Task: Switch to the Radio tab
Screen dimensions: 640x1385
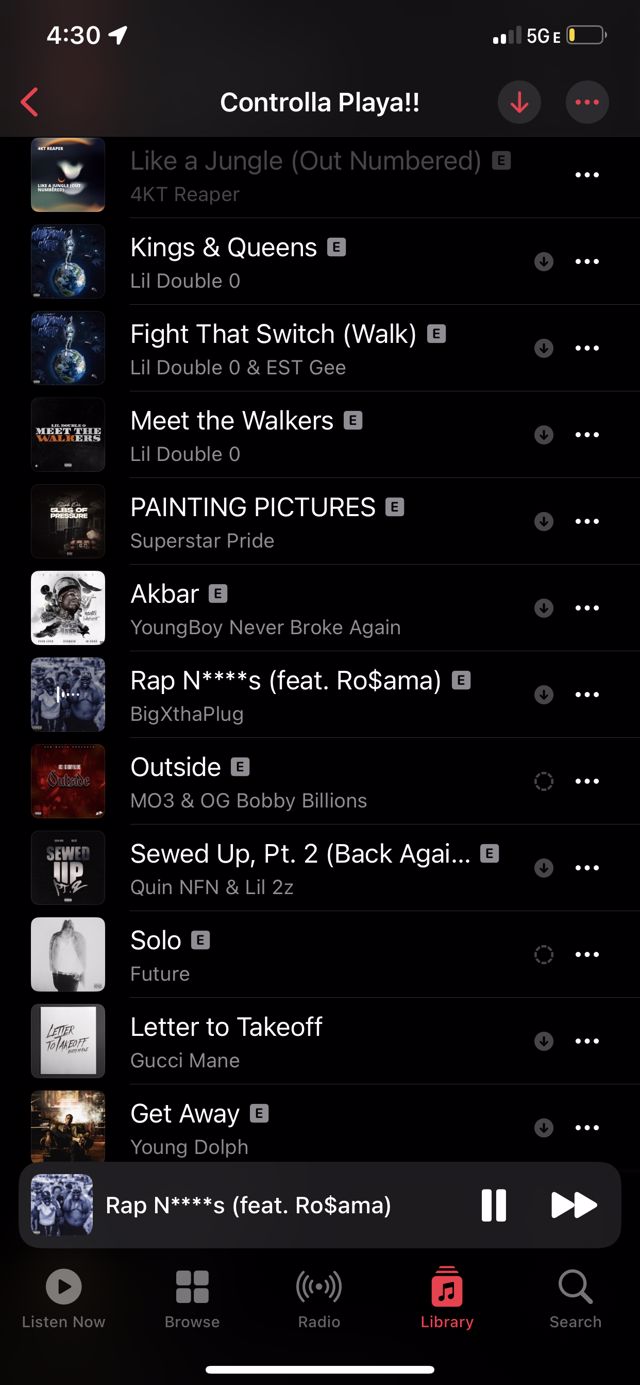Action: [x=319, y=1299]
